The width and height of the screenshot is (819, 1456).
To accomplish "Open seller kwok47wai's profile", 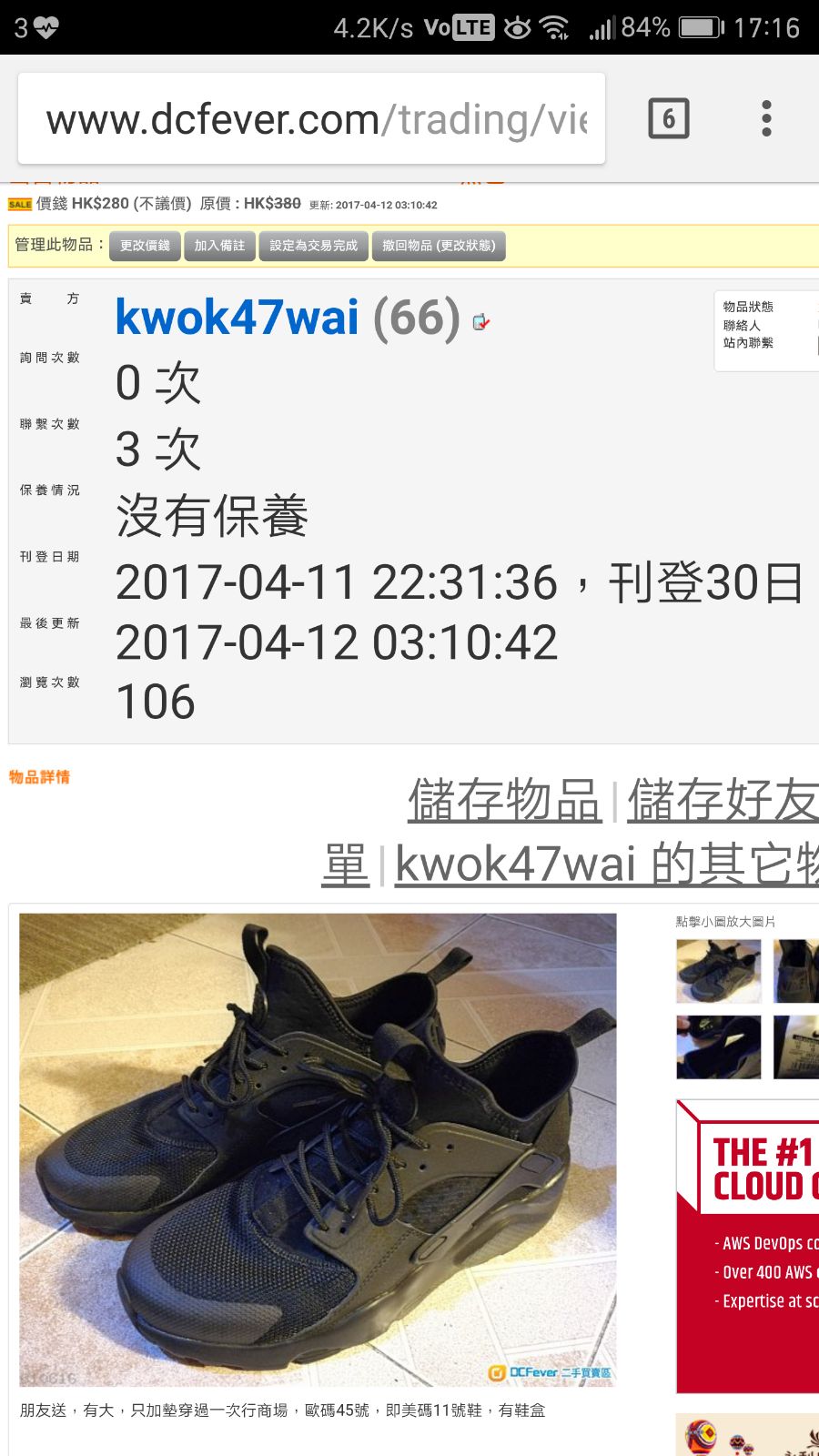I will tap(238, 318).
